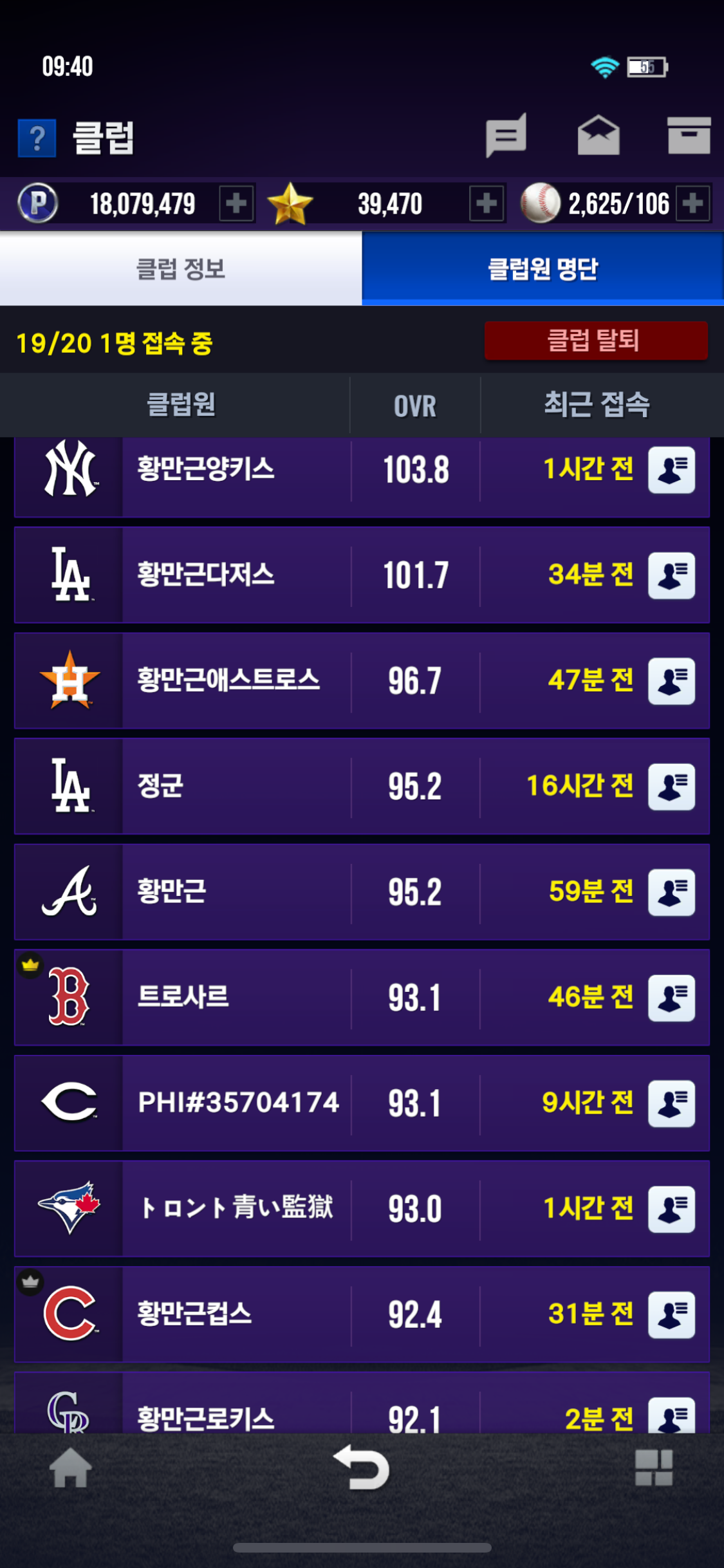Go to the home screen icon
The height and width of the screenshot is (1568, 724).
pos(70,1468)
